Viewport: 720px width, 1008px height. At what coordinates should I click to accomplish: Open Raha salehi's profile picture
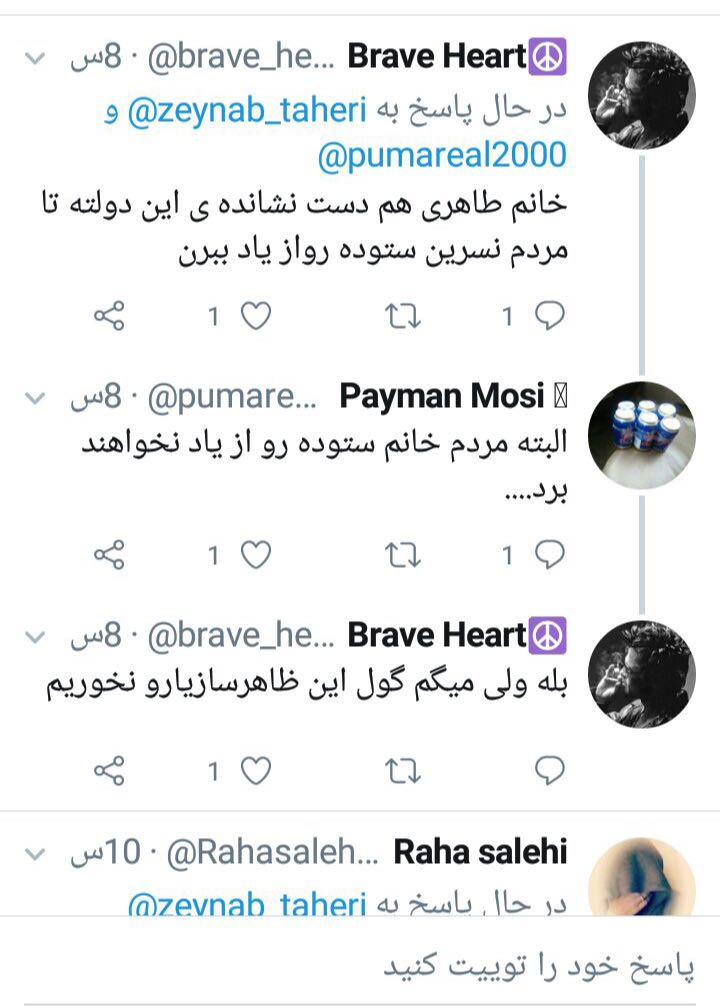[641, 880]
